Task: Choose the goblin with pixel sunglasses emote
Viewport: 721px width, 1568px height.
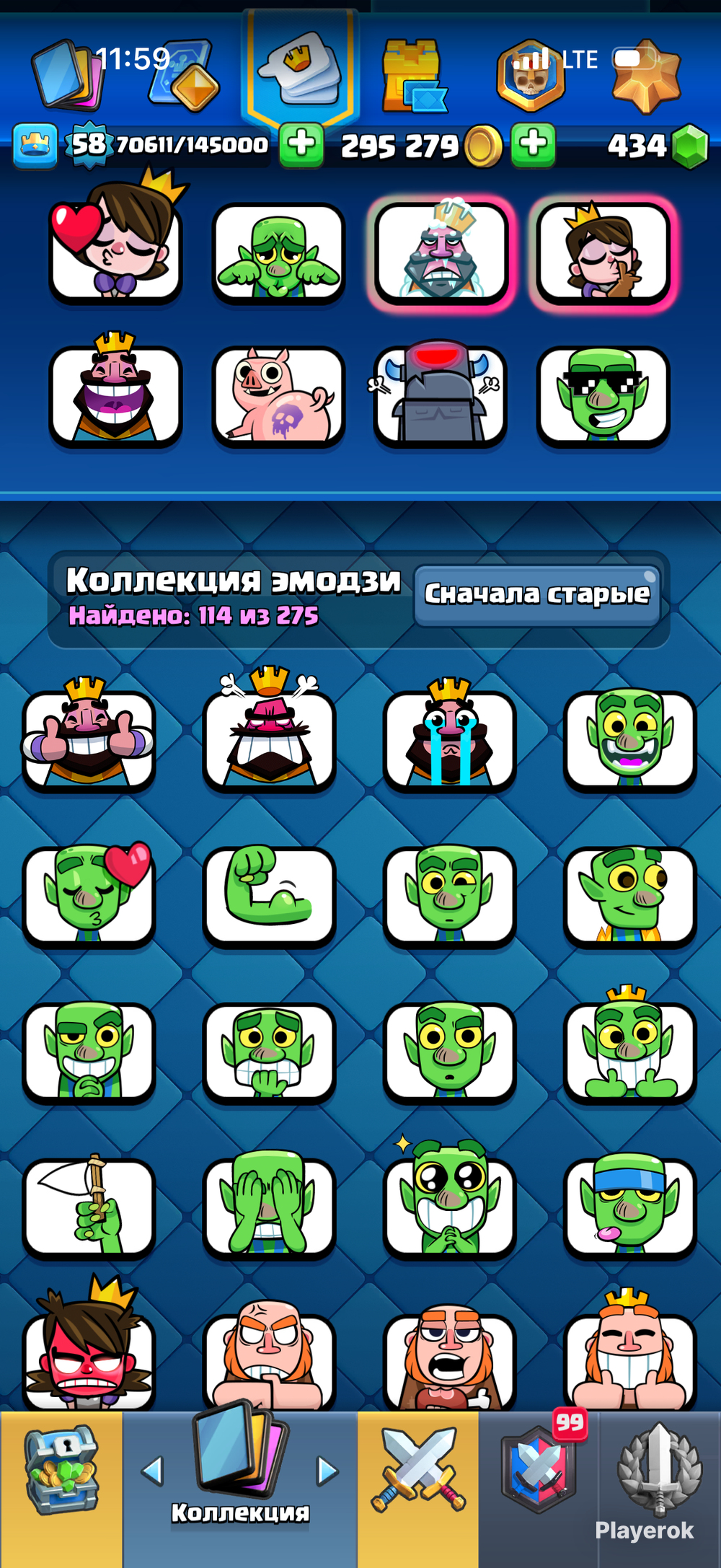Action: [x=603, y=396]
